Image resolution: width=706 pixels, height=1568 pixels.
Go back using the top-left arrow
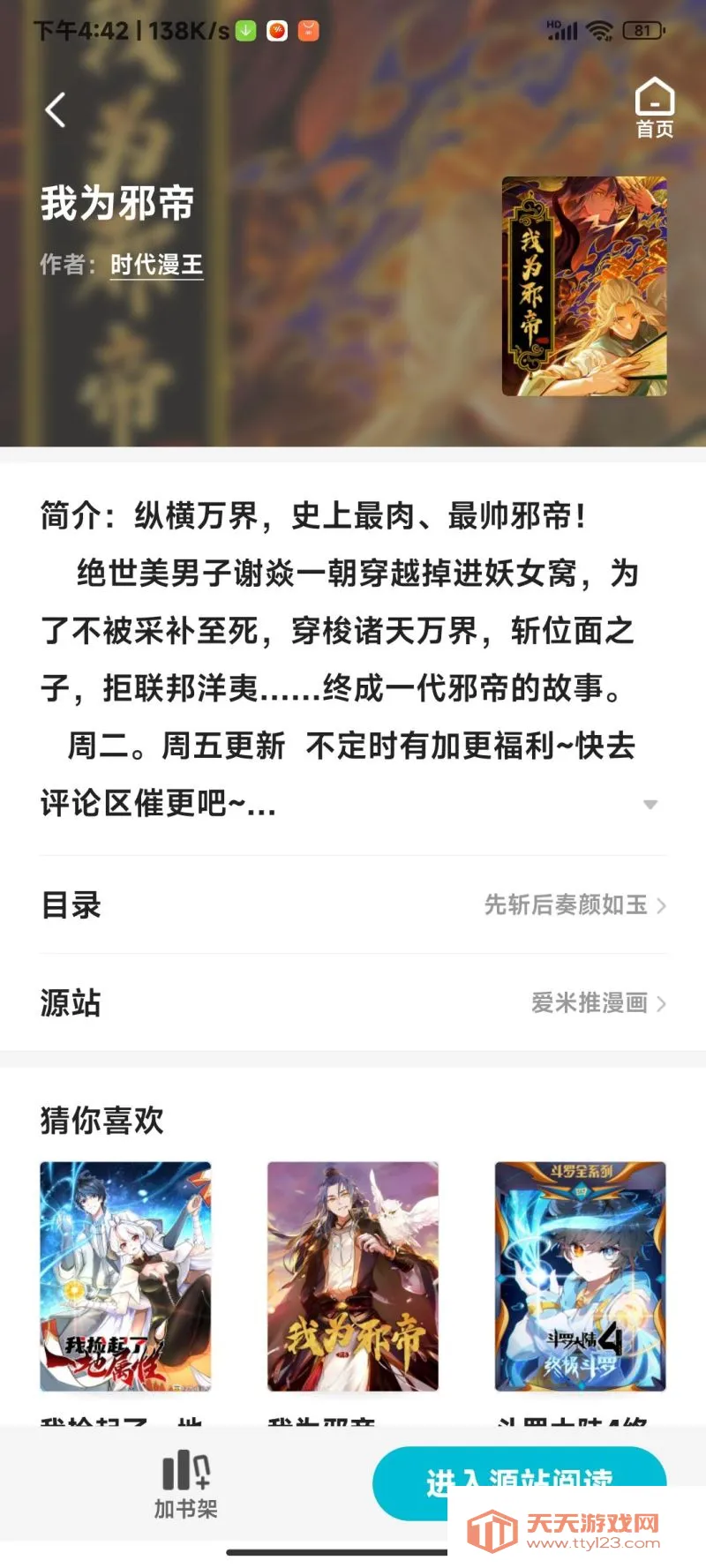(x=56, y=110)
